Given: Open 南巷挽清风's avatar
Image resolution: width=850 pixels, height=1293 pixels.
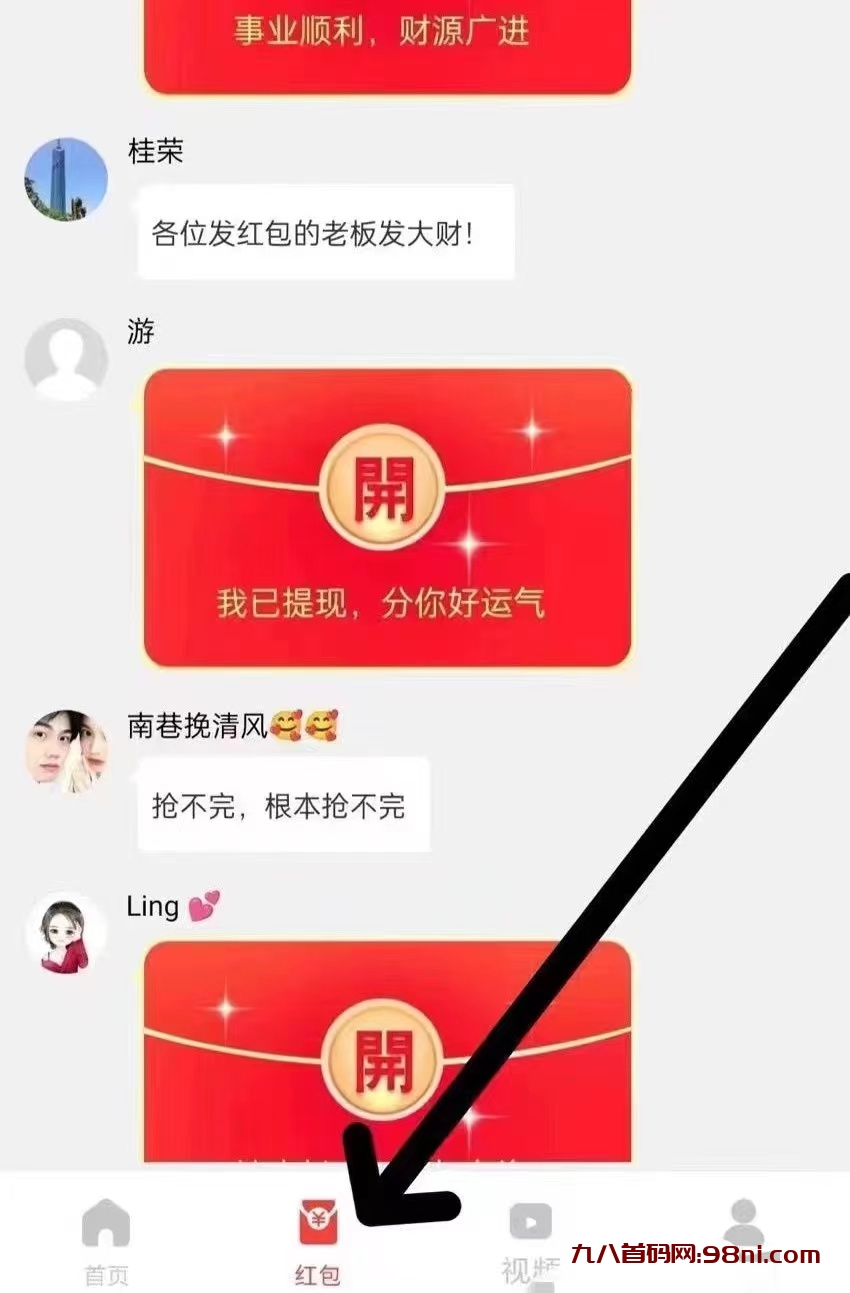Looking at the screenshot, I should point(66,751).
